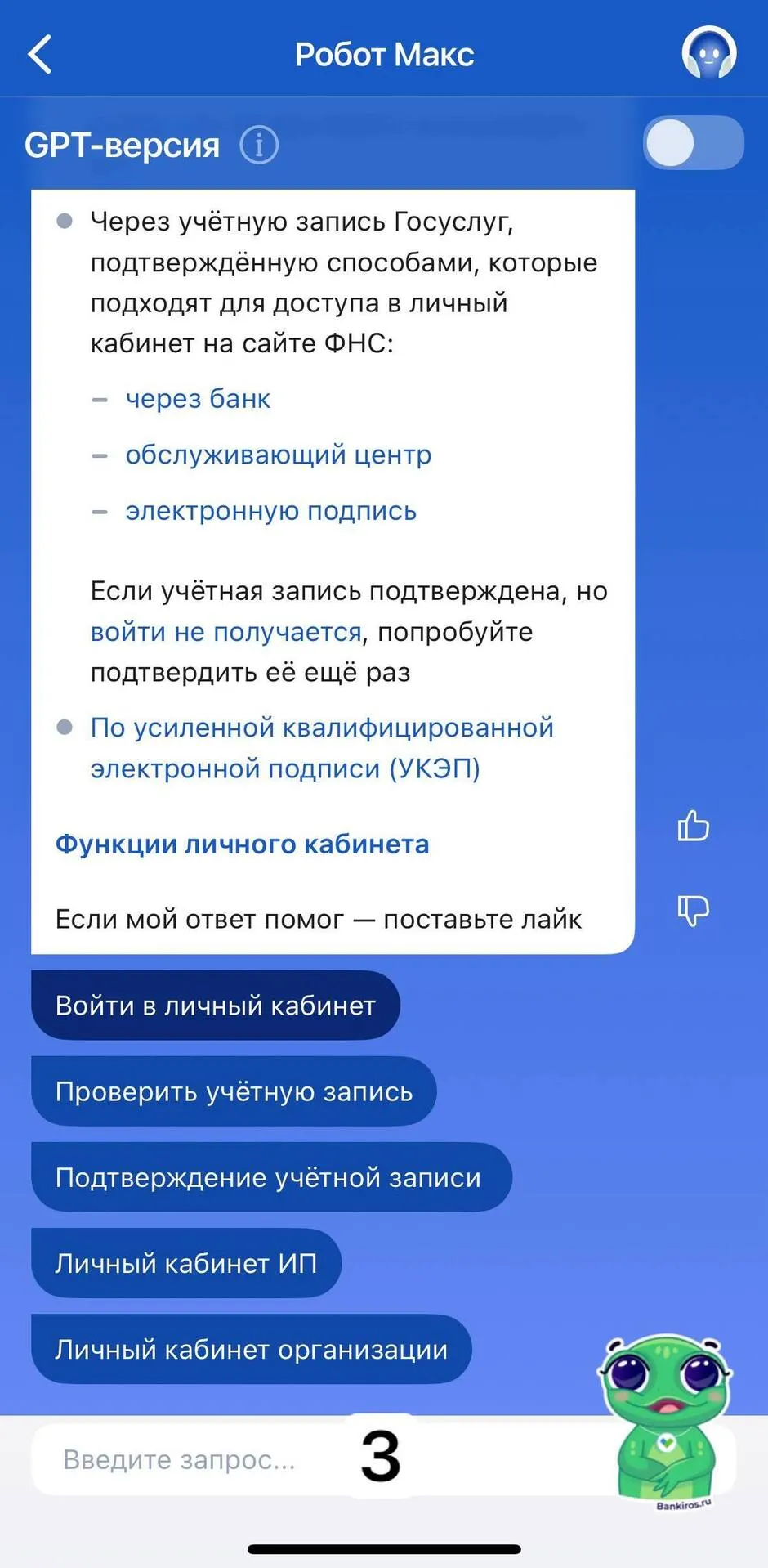This screenshot has height=1568, width=768.
Task: Dislike the robot's answer
Action: 693,909
